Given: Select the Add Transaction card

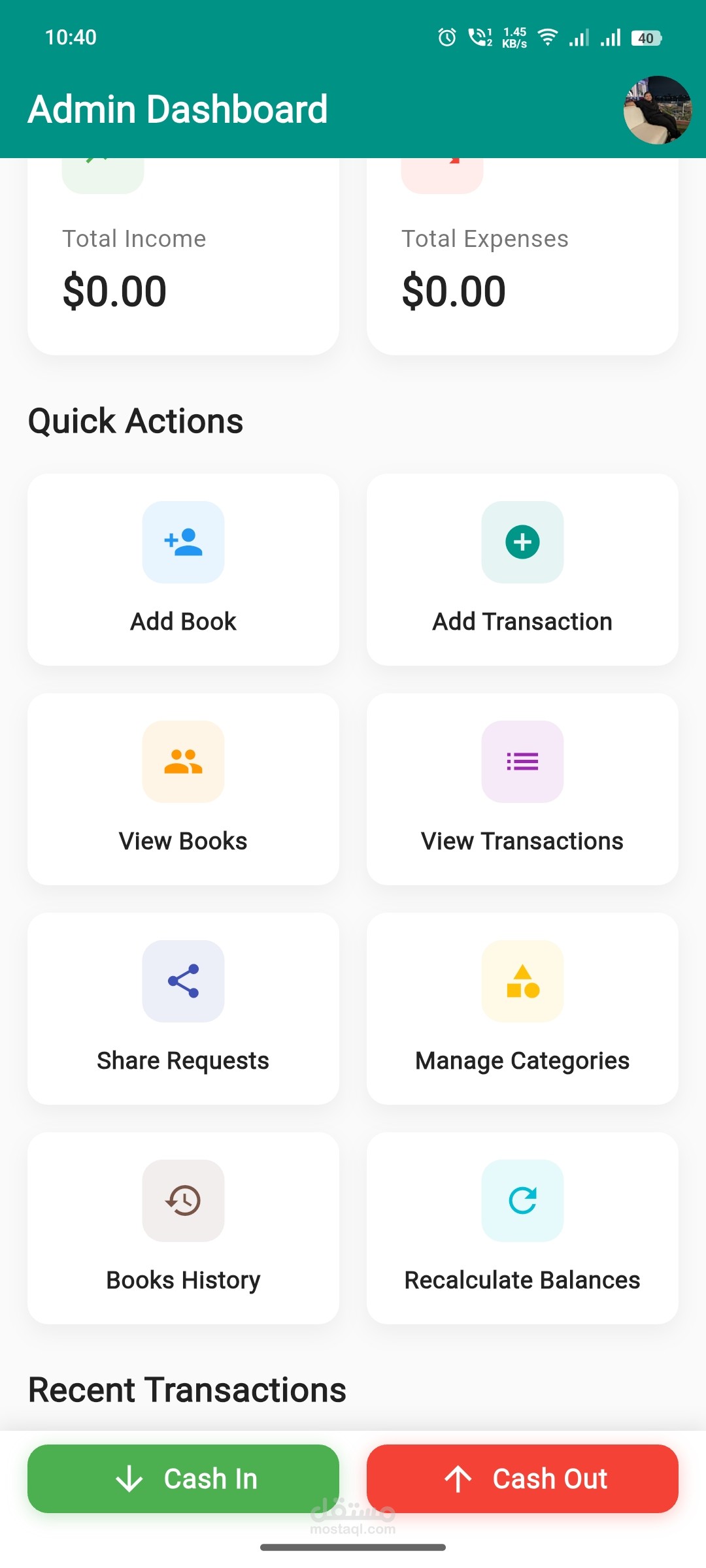Looking at the screenshot, I should click(522, 570).
